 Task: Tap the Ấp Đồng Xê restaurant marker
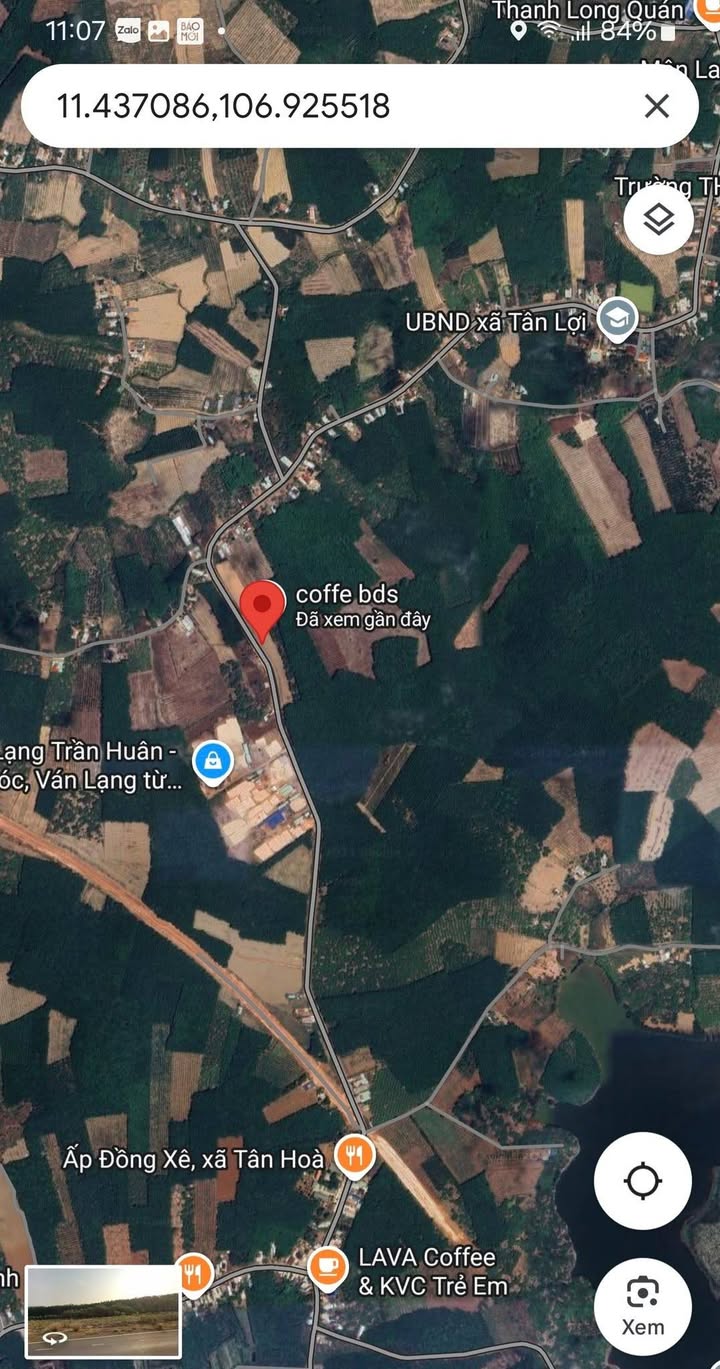point(354,1157)
